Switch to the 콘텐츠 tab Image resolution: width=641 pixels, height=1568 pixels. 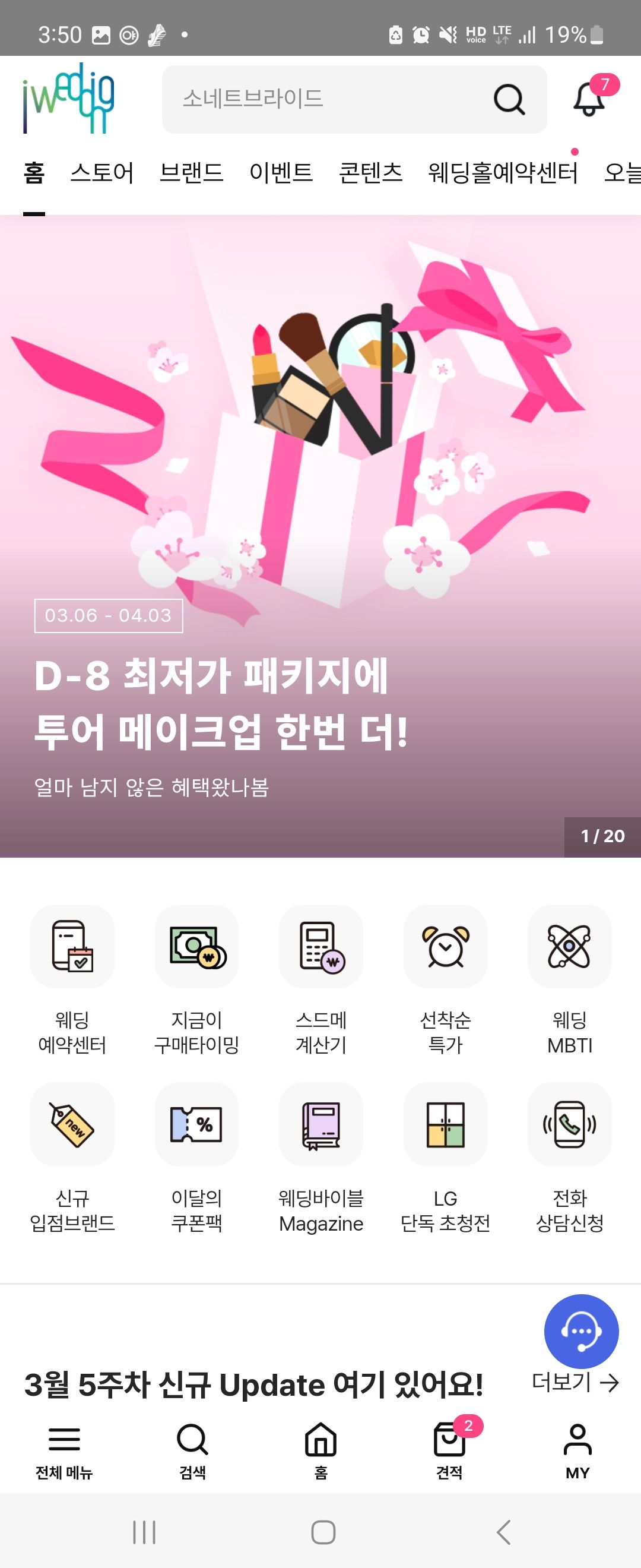pyautogui.click(x=370, y=173)
